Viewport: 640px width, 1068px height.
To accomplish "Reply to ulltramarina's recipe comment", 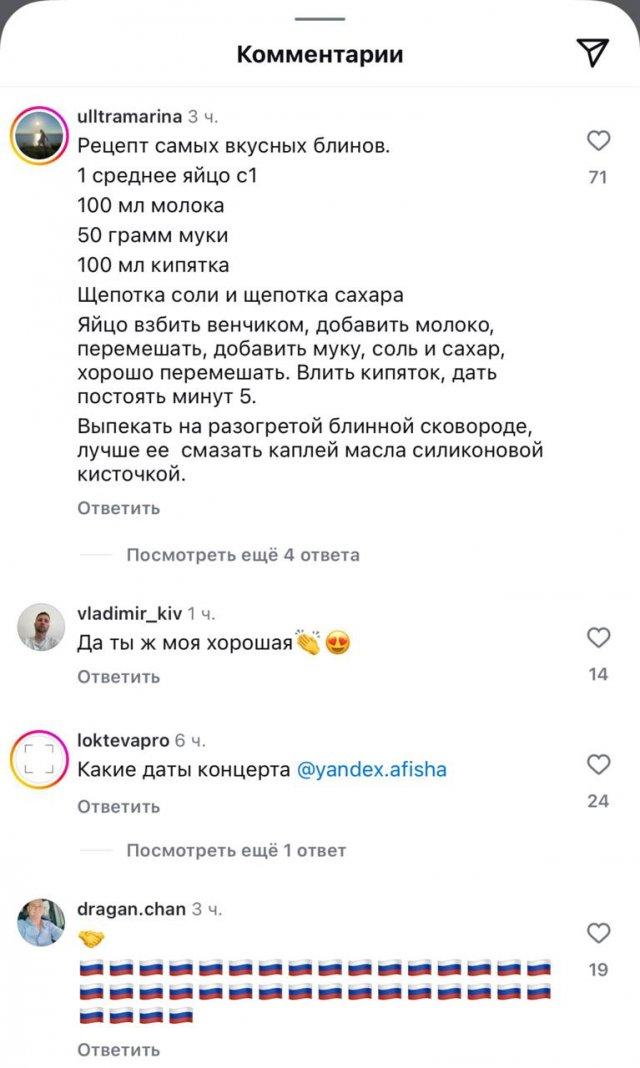I will (x=118, y=508).
